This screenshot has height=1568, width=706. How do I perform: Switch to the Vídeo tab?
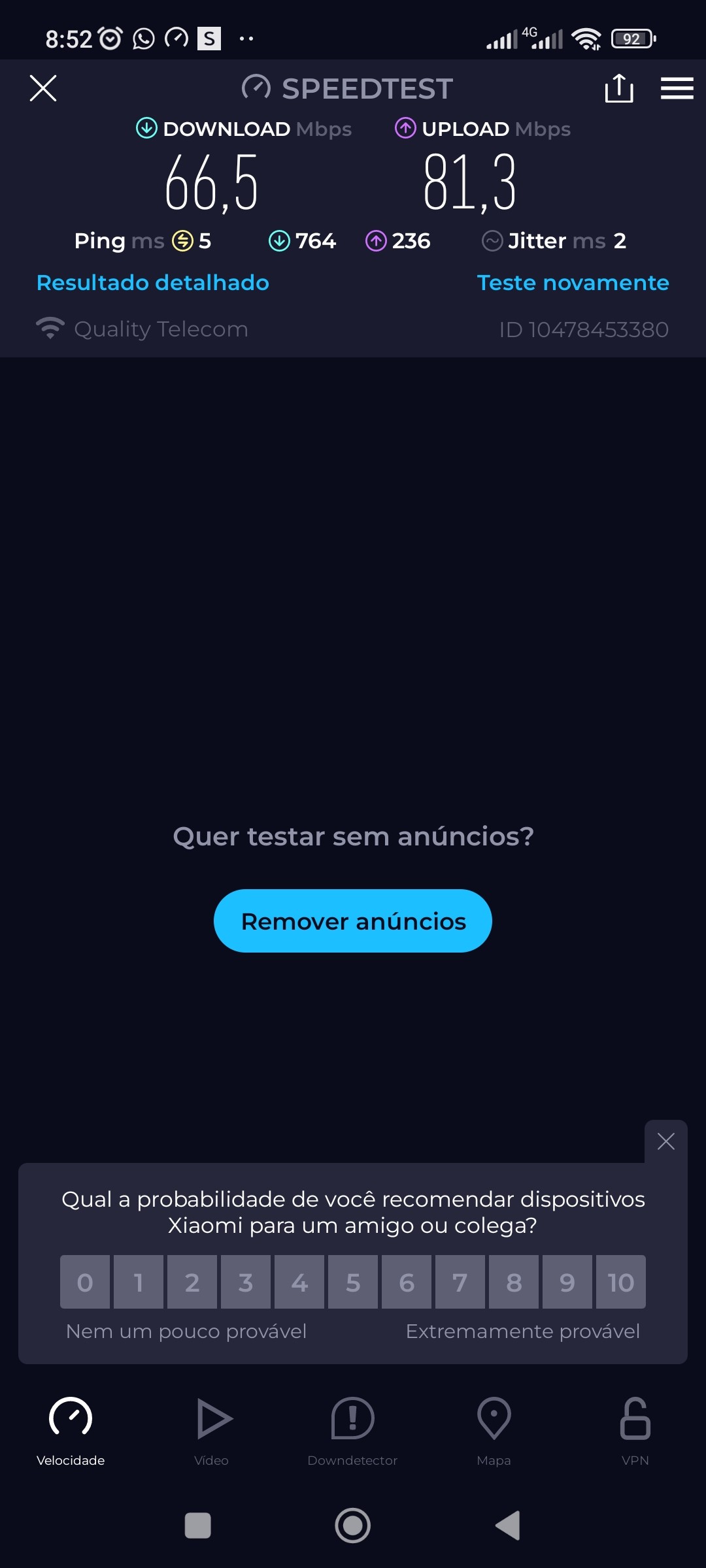(x=212, y=1431)
